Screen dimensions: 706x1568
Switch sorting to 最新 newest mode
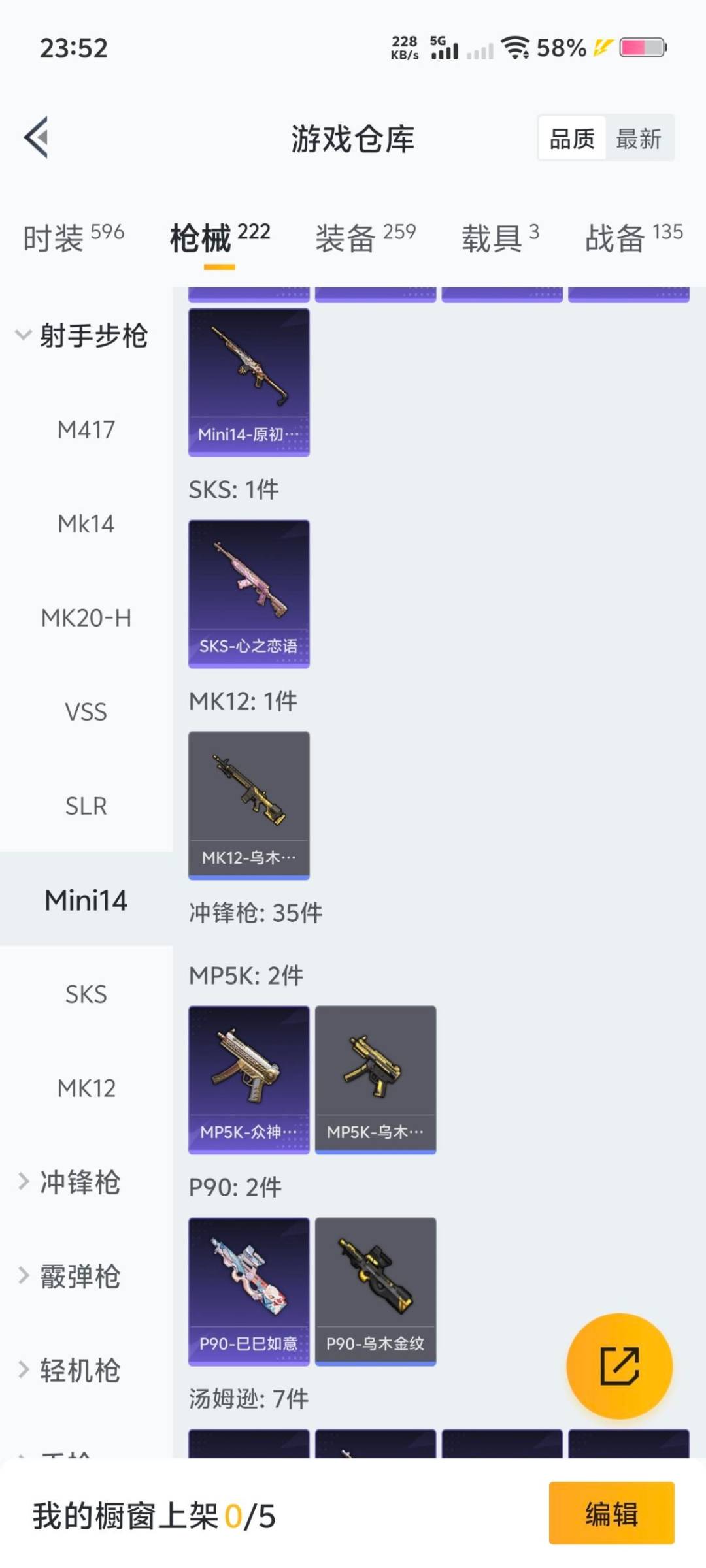pyautogui.click(x=640, y=139)
